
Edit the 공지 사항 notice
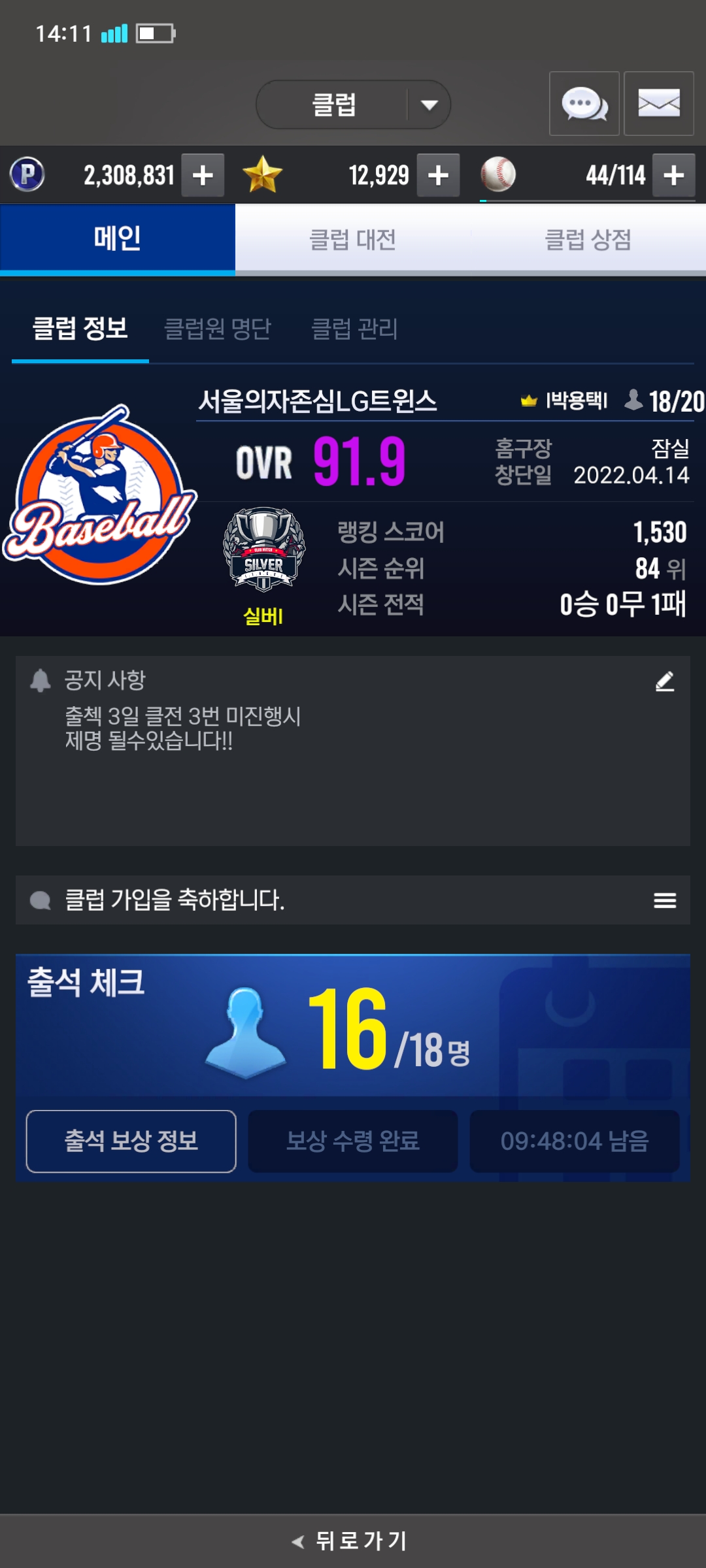point(665,681)
